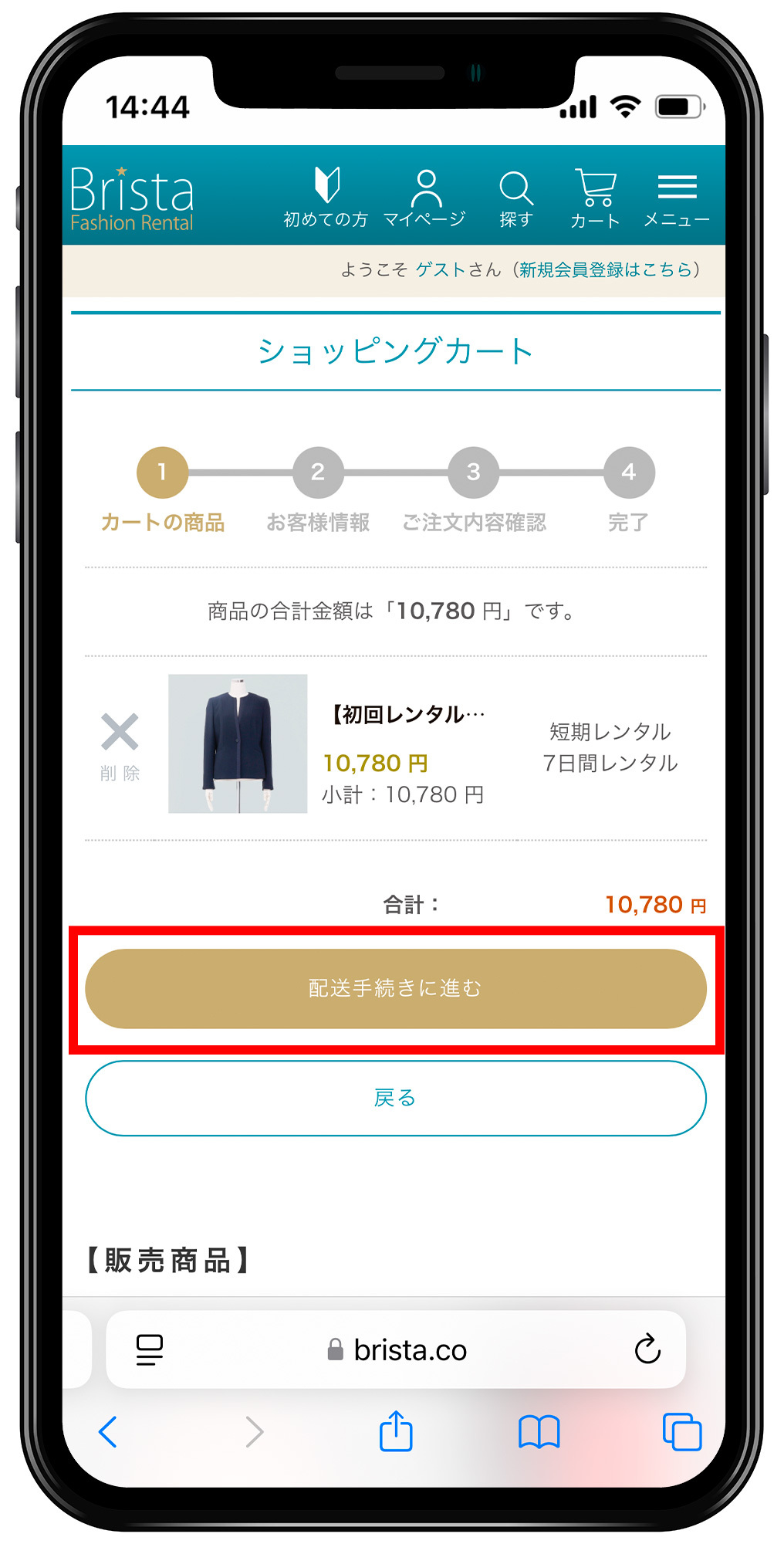Tap 配送手続きに進む button

pyautogui.click(x=395, y=988)
